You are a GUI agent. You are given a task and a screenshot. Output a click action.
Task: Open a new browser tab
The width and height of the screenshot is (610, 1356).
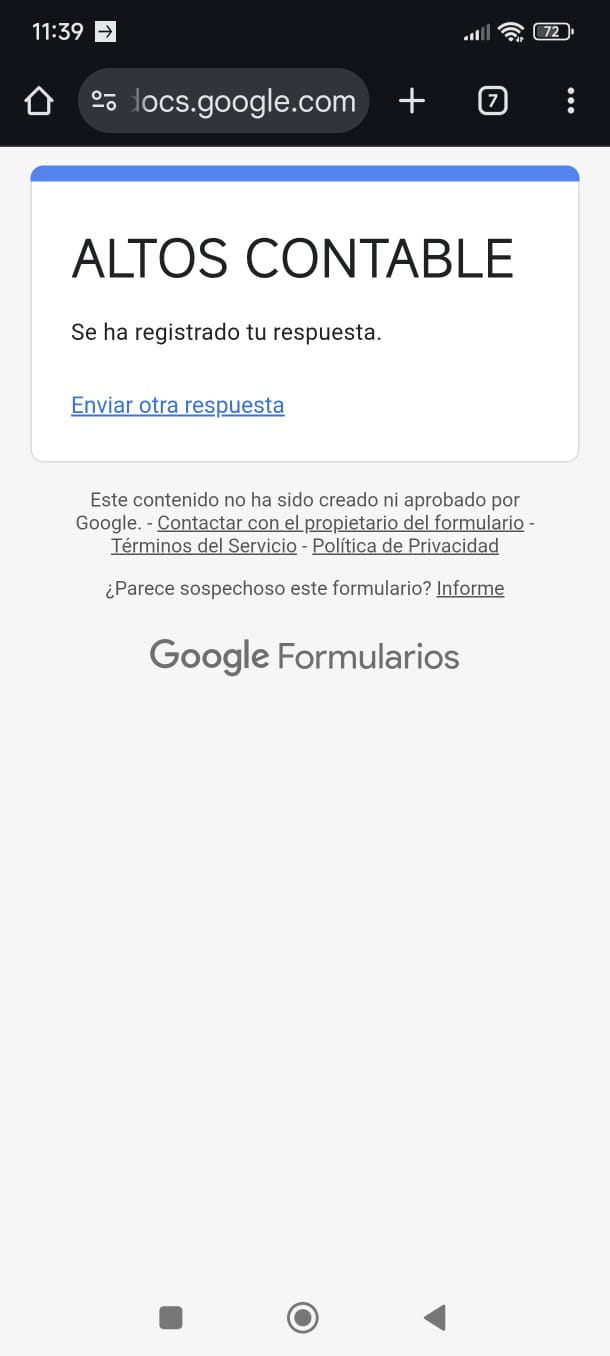pyautogui.click(x=412, y=101)
